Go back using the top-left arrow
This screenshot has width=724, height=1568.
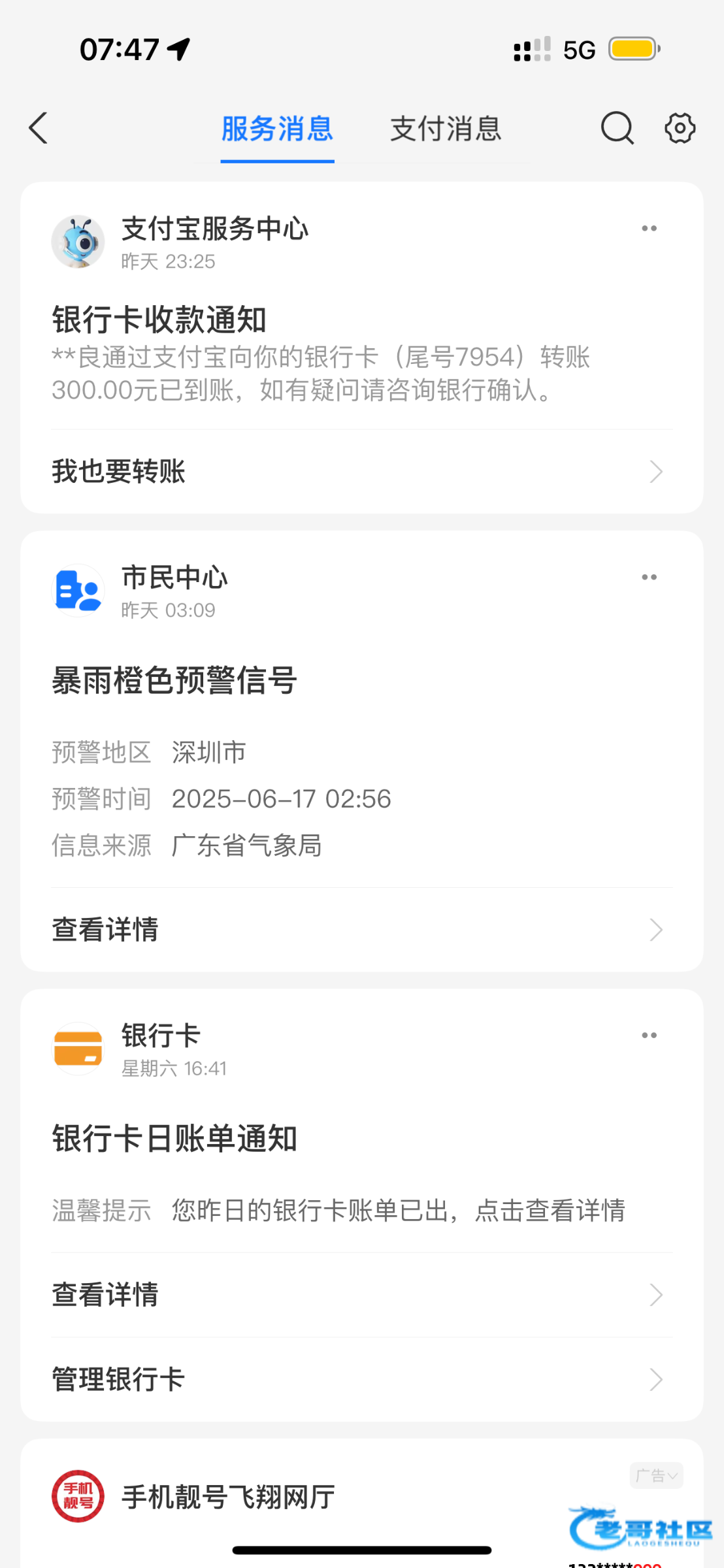point(39,128)
